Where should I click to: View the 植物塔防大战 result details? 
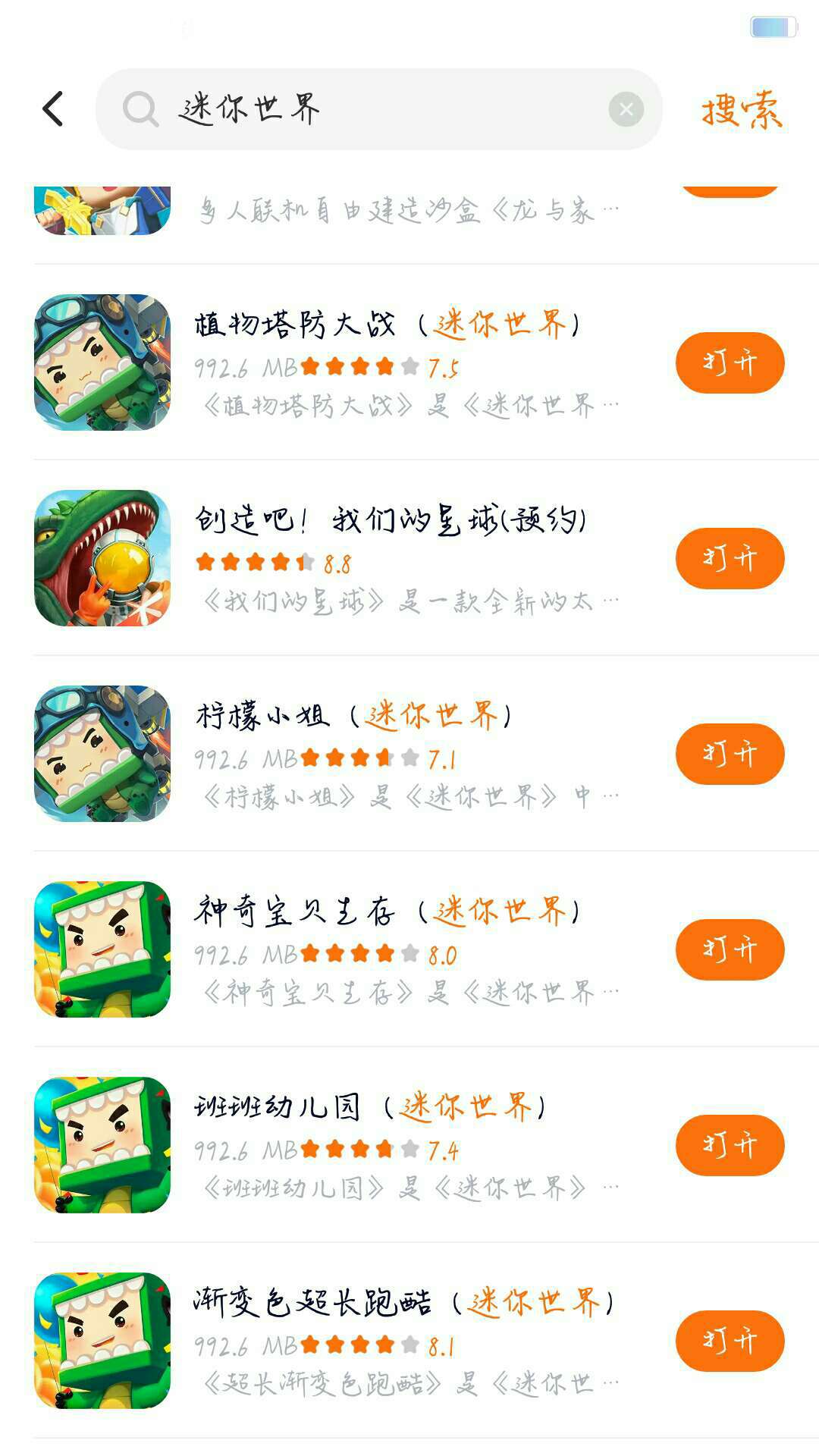point(387,326)
